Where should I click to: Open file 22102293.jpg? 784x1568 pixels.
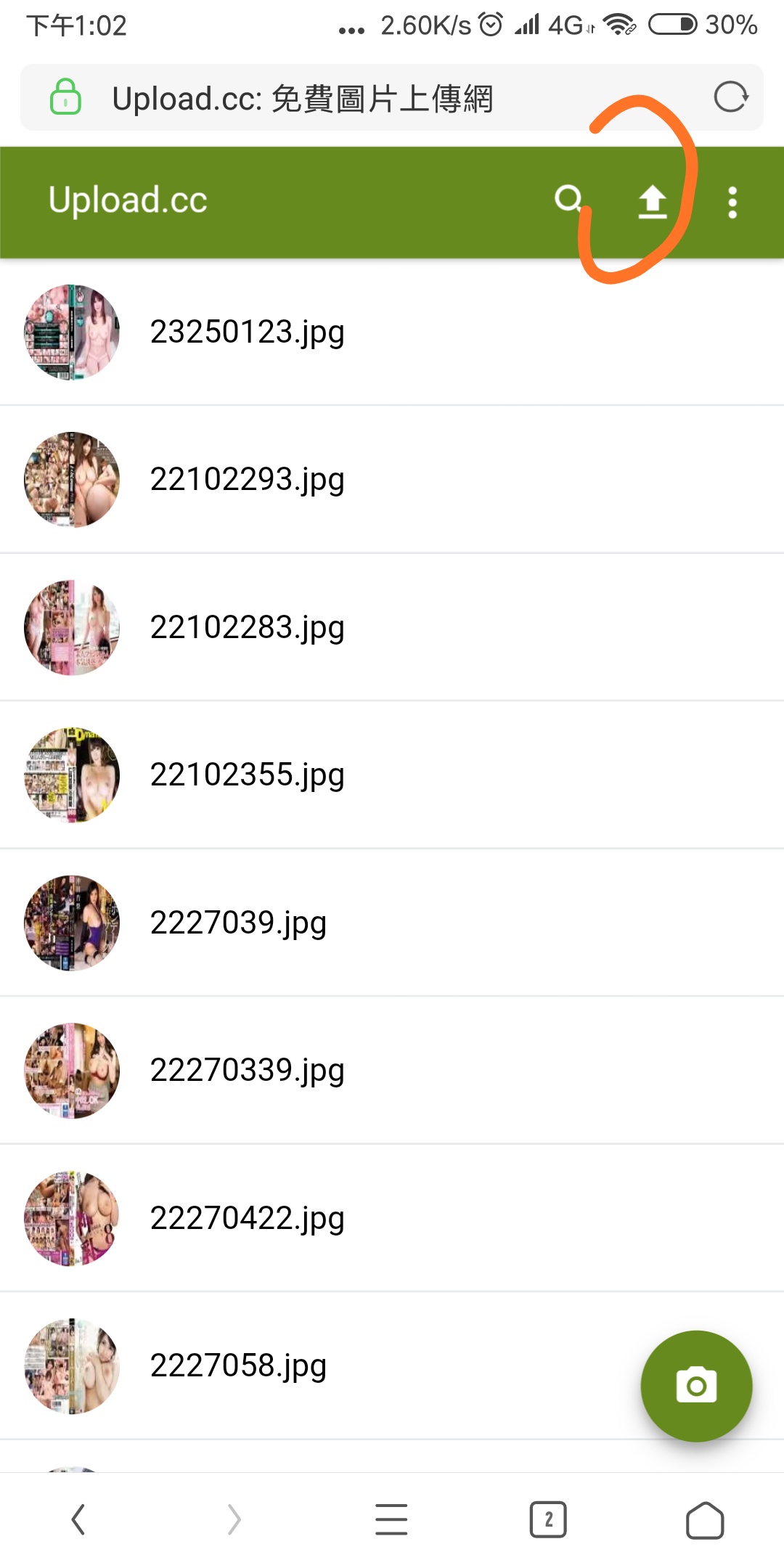[247, 479]
